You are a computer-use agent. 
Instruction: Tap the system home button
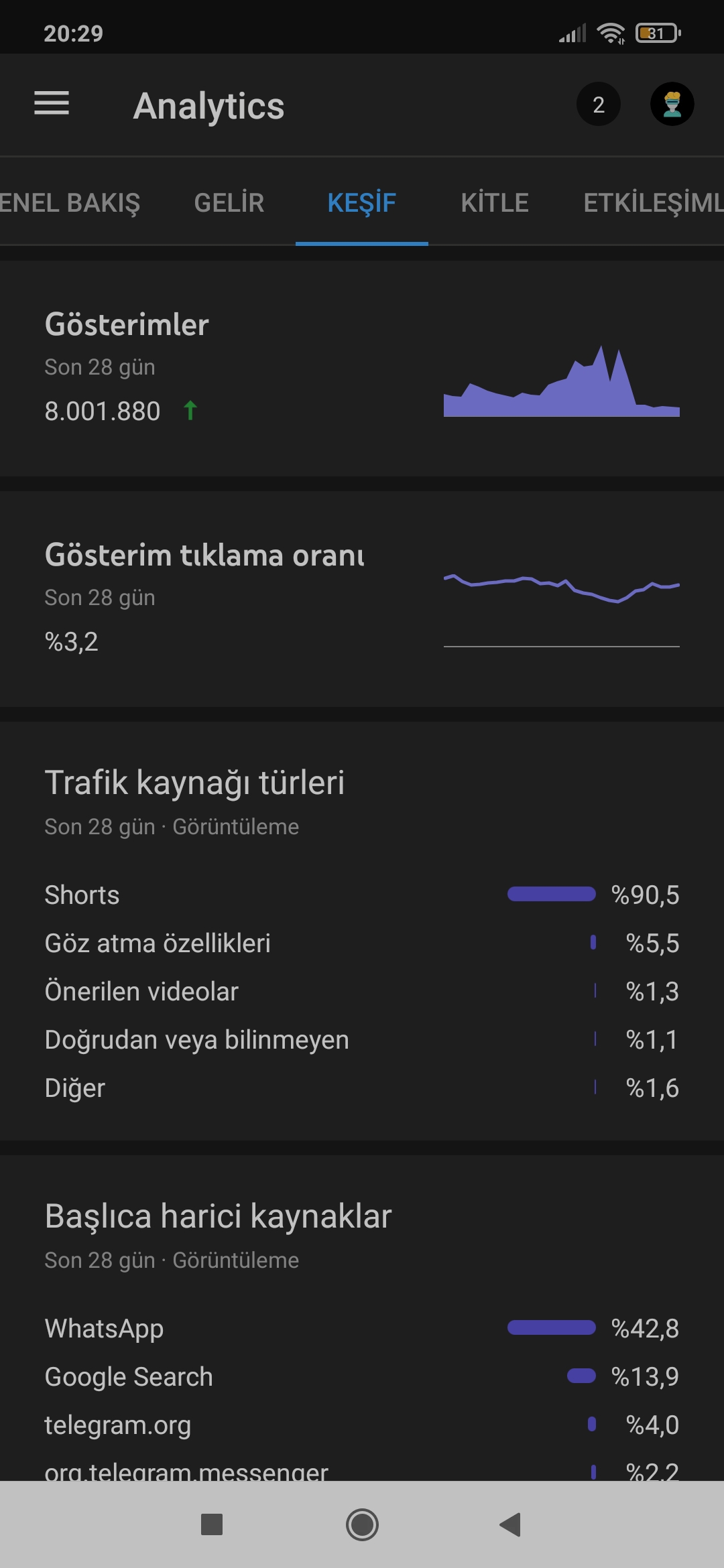pyautogui.click(x=362, y=1524)
